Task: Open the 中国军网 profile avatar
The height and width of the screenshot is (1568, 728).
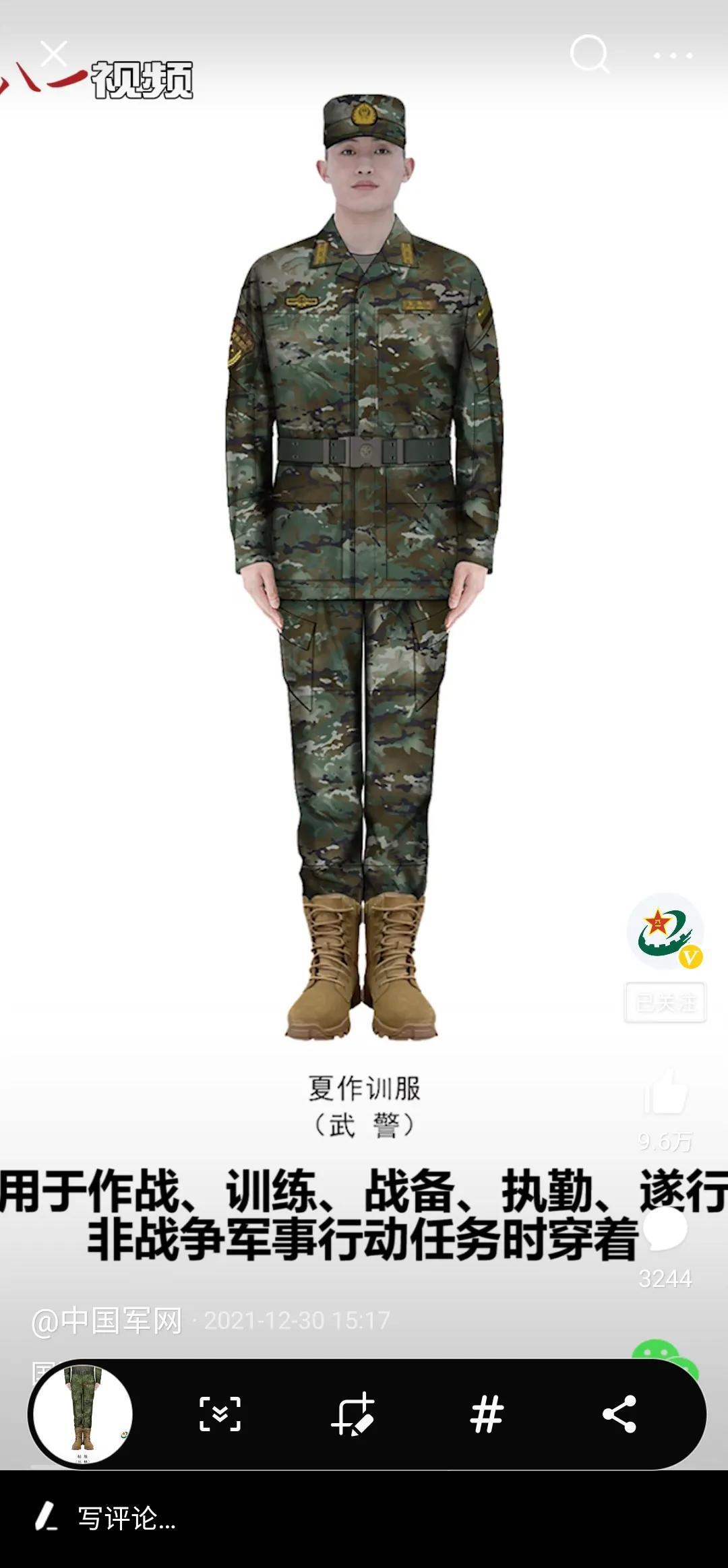Action: [x=665, y=932]
